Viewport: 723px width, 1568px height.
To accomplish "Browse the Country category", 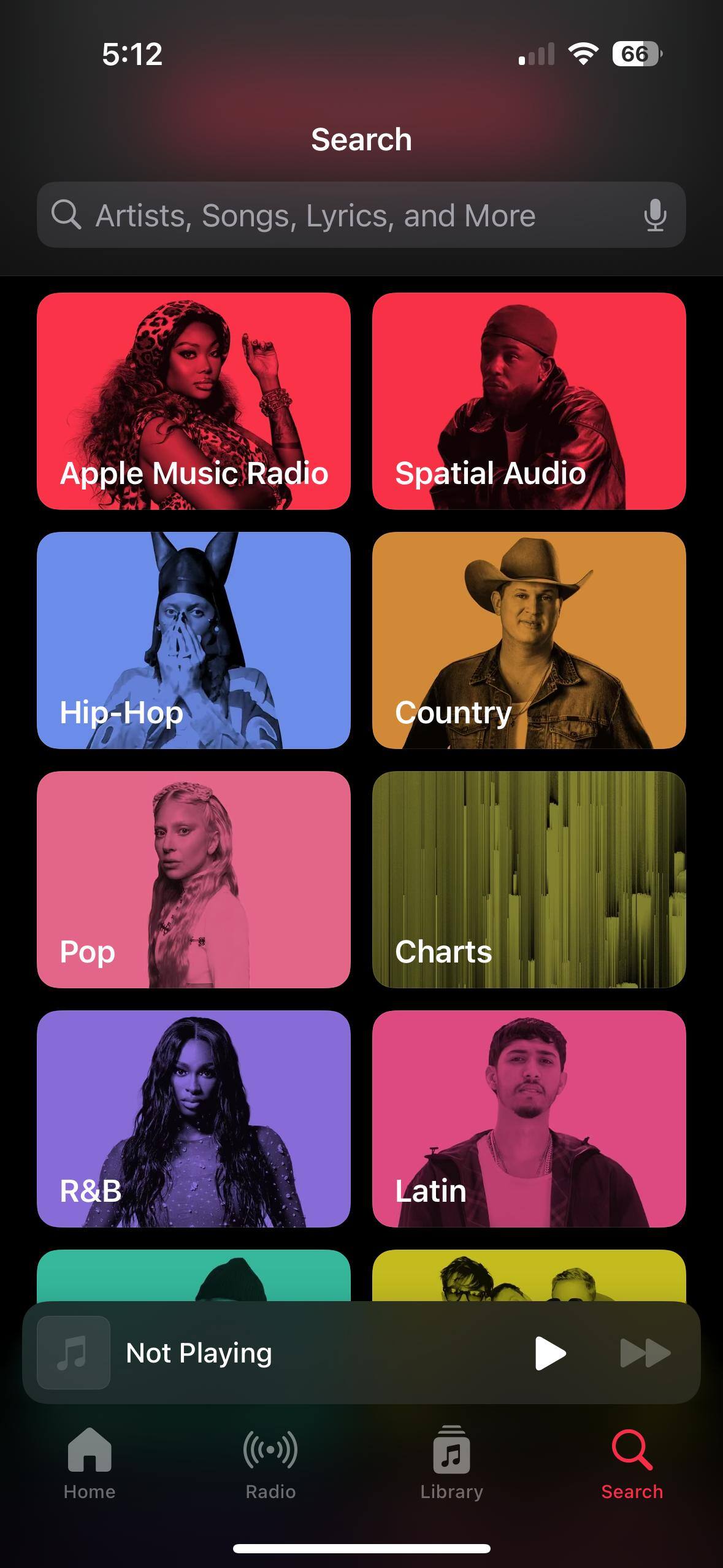I will (x=529, y=640).
